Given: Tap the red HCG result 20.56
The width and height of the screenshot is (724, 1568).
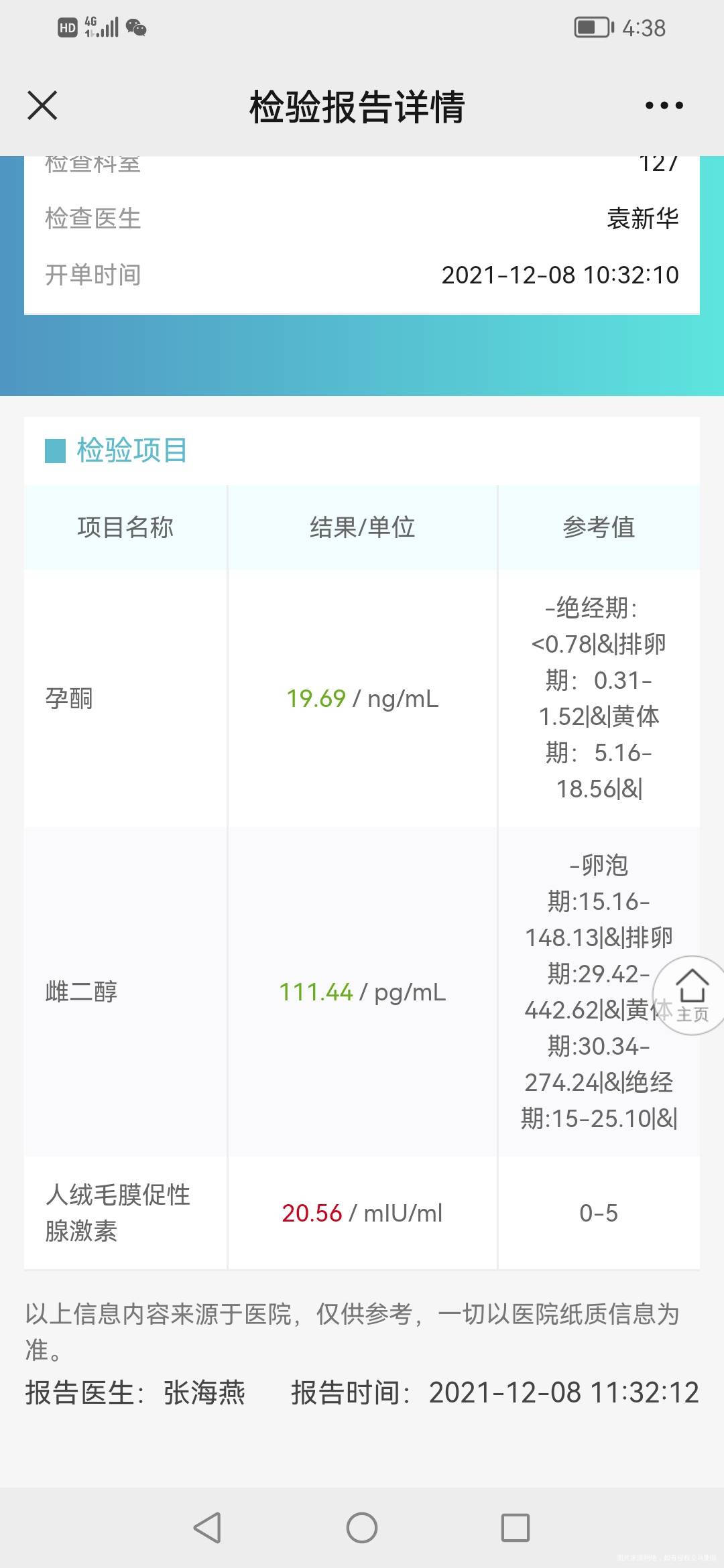Looking at the screenshot, I should click(313, 1213).
